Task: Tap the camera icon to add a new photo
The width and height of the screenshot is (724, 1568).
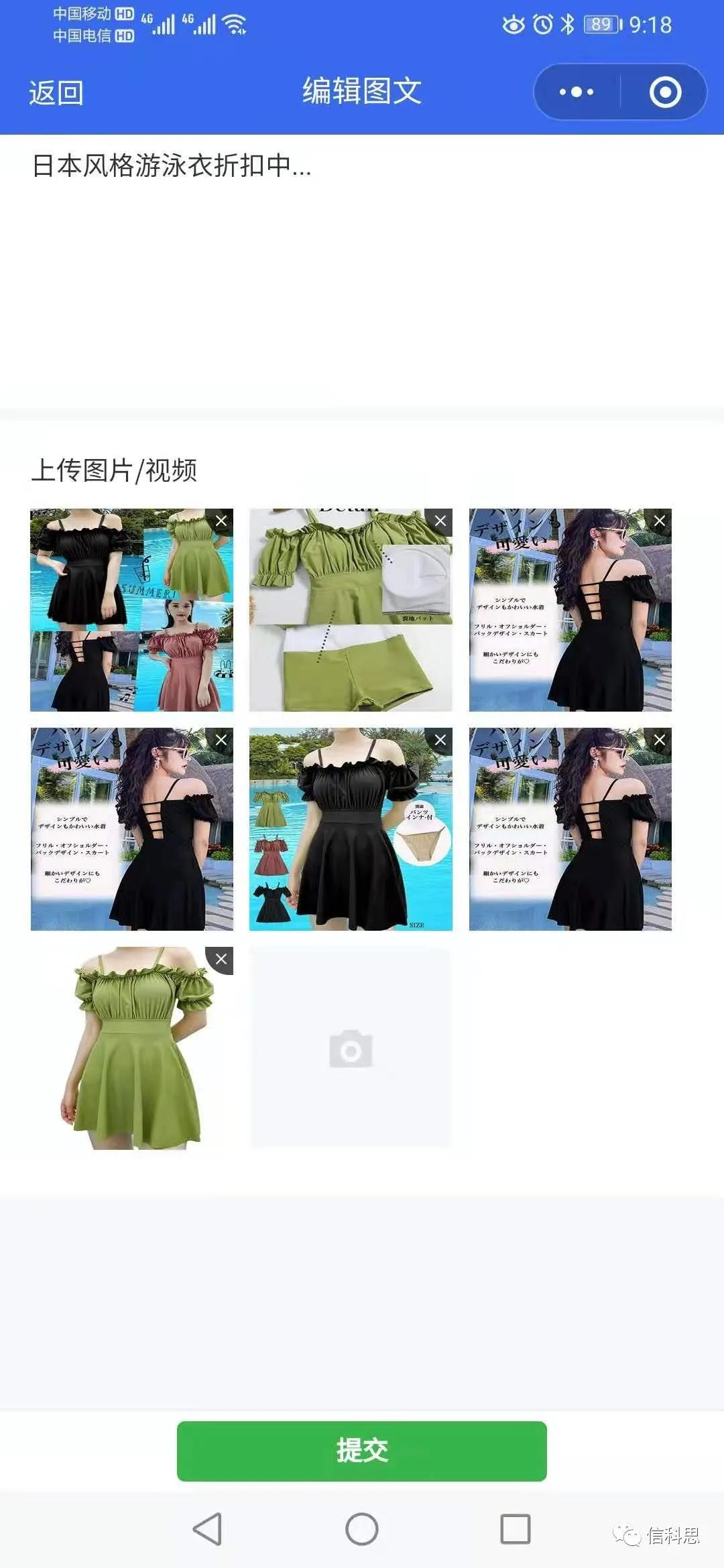Action: point(351,1047)
